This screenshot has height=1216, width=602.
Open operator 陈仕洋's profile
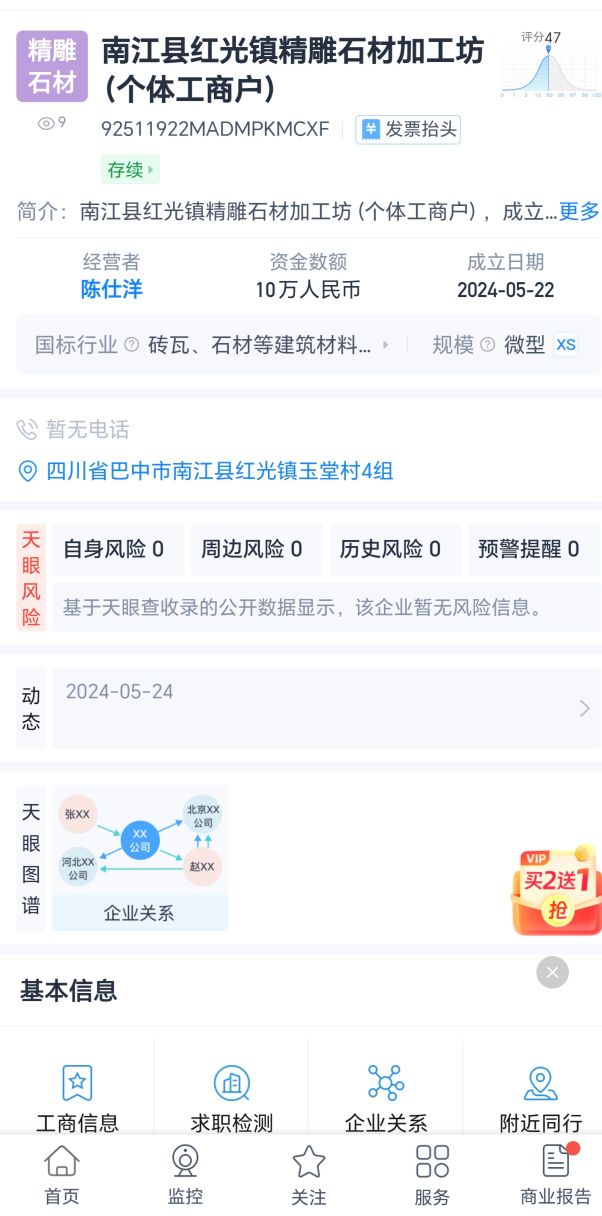[x=112, y=290]
